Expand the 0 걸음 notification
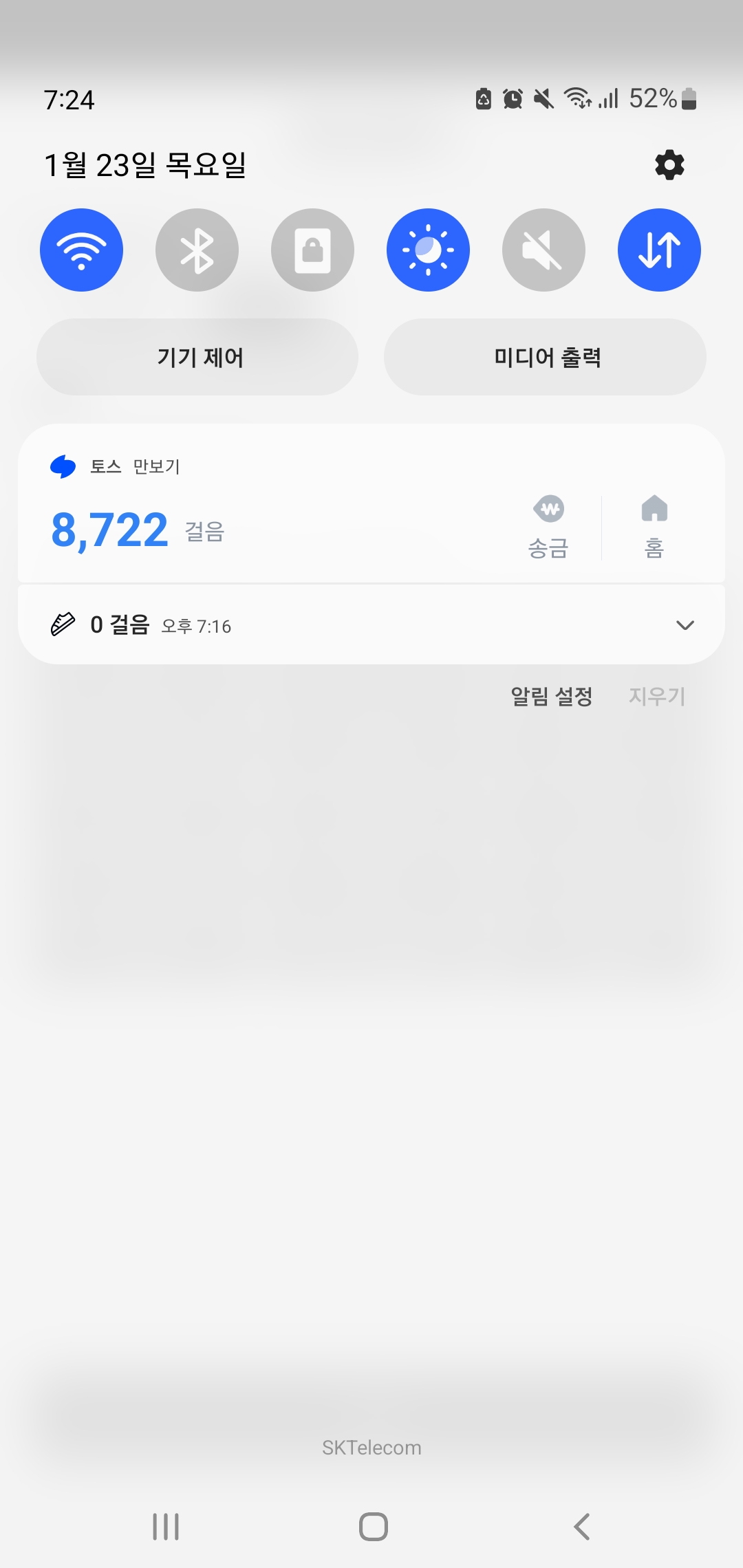This screenshot has height=1568, width=743. [x=685, y=625]
